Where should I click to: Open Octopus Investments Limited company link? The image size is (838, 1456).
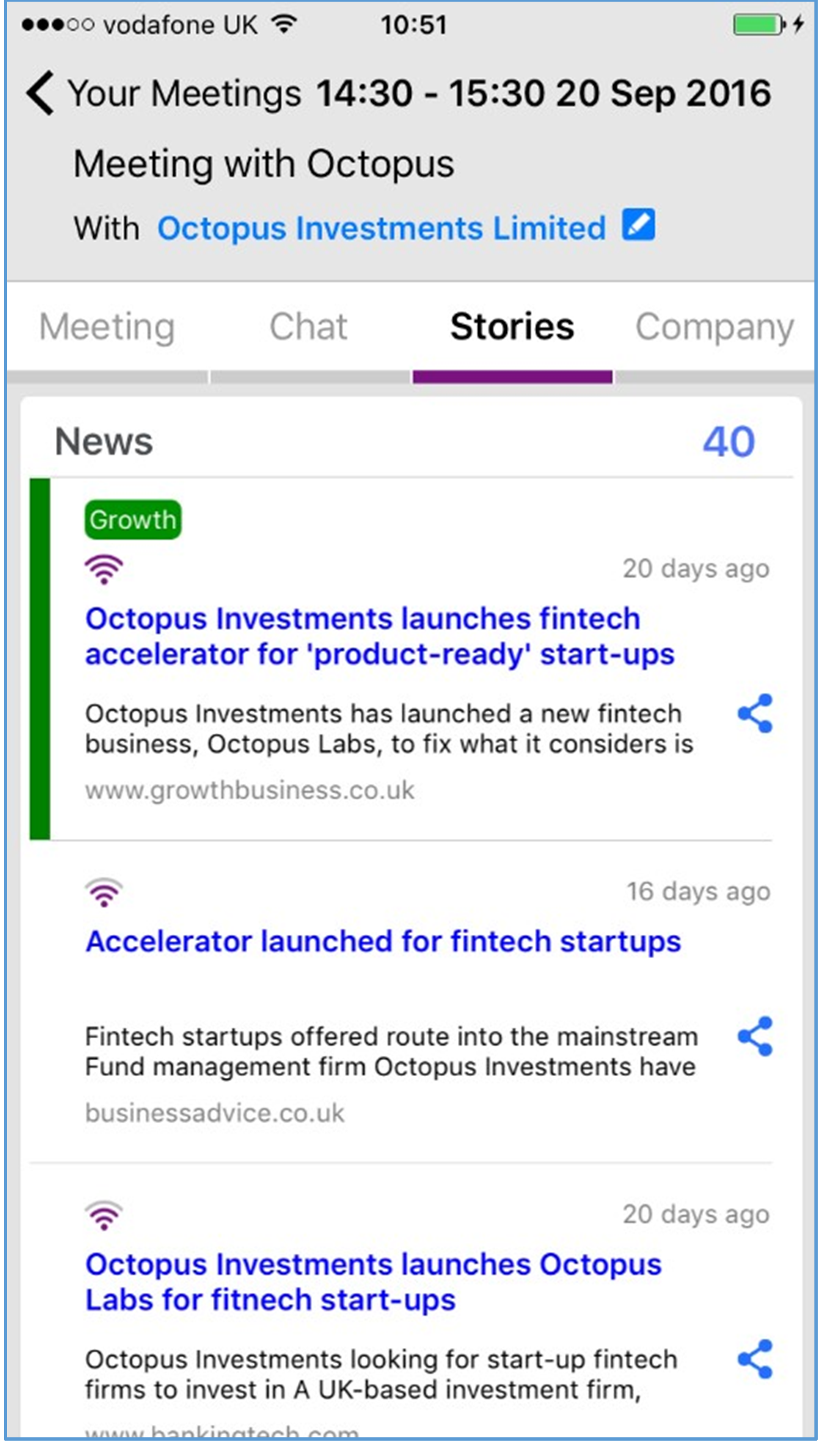click(x=382, y=228)
